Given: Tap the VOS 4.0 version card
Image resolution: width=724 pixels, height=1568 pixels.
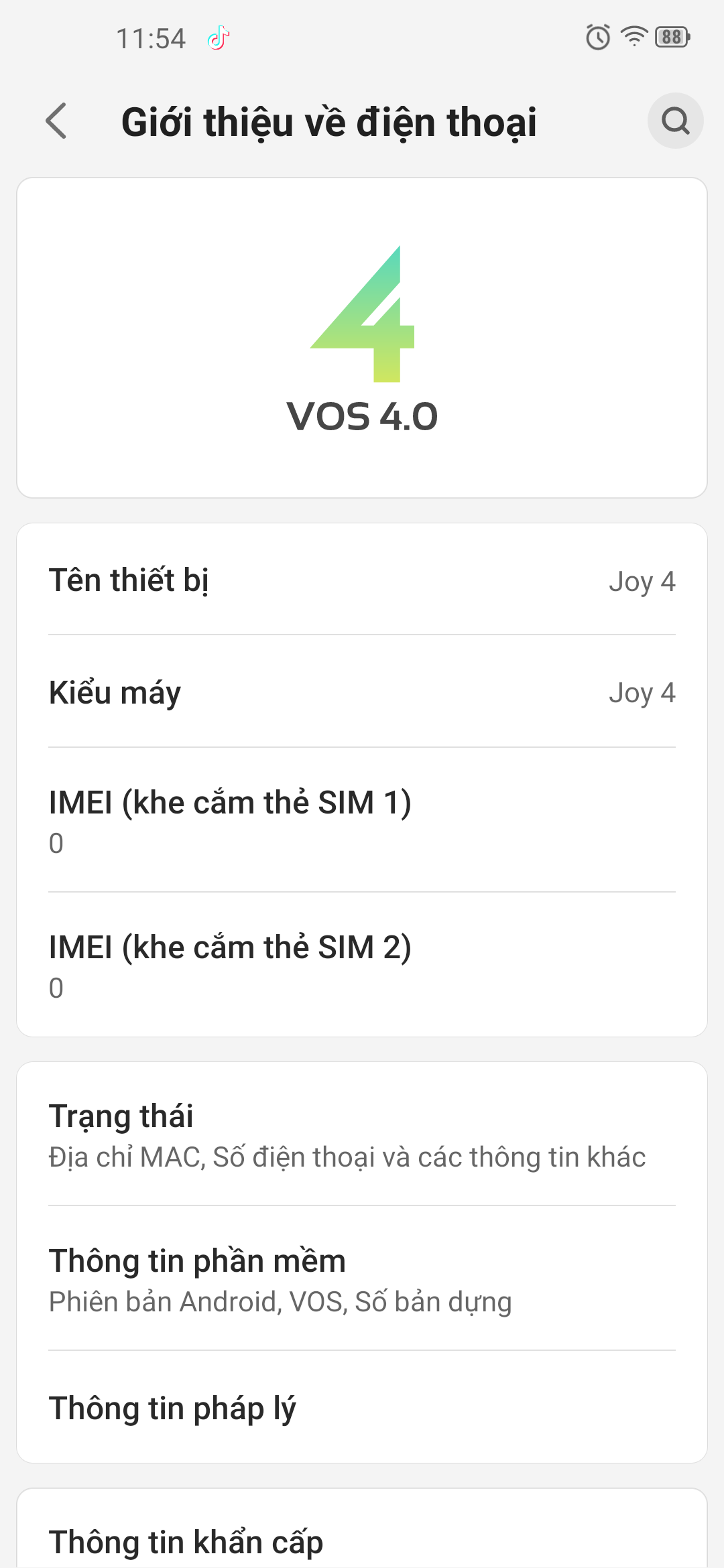Looking at the screenshot, I should tap(362, 338).
